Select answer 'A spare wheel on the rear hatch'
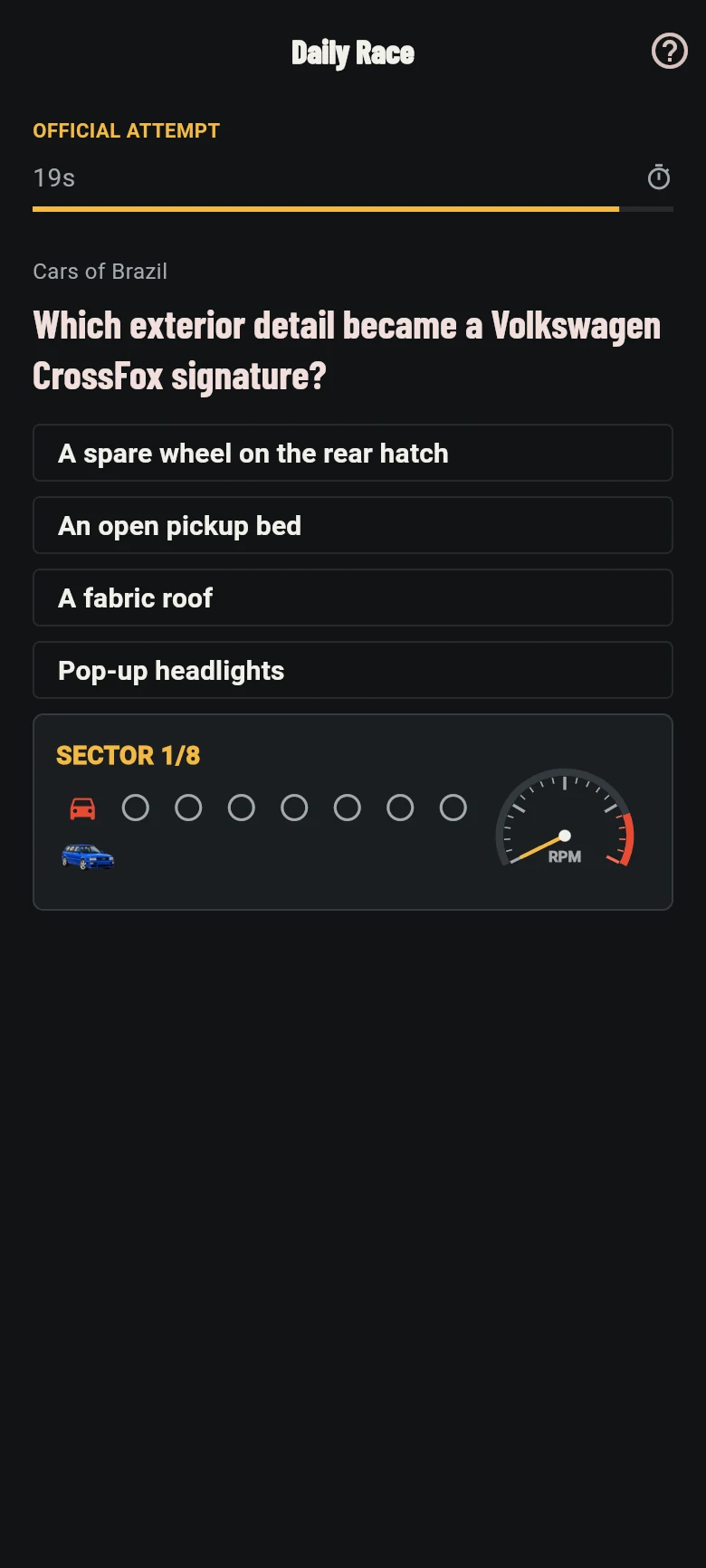Image resolution: width=706 pixels, height=1568 pixels. click(353, 453)
